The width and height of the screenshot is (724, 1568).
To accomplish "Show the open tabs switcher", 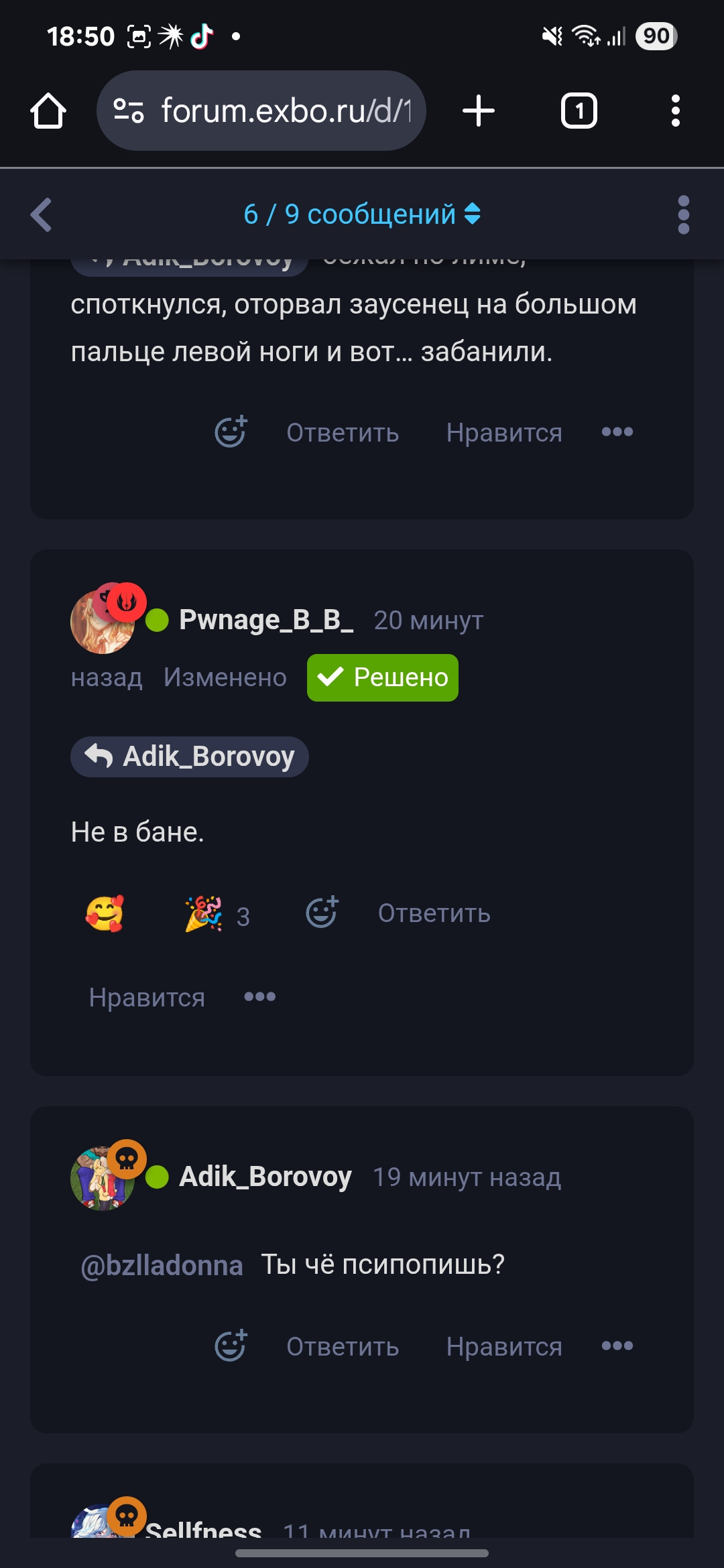I will pos(579,111).
